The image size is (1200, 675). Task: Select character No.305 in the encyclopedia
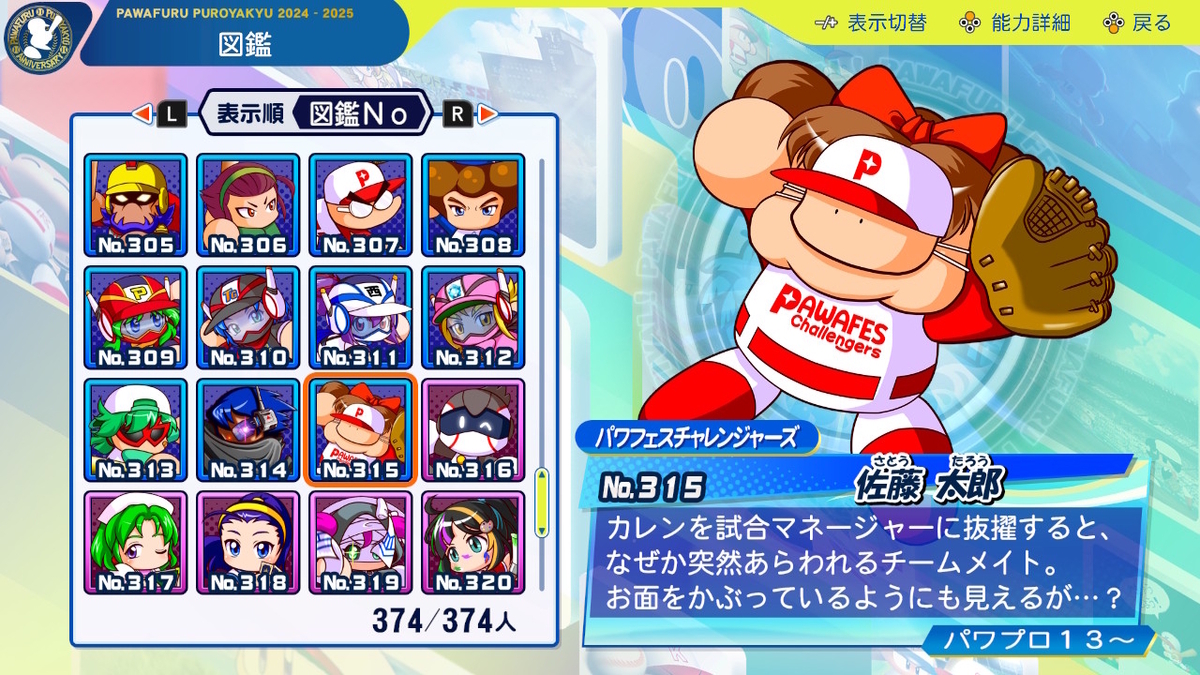[x=135, y=205]
